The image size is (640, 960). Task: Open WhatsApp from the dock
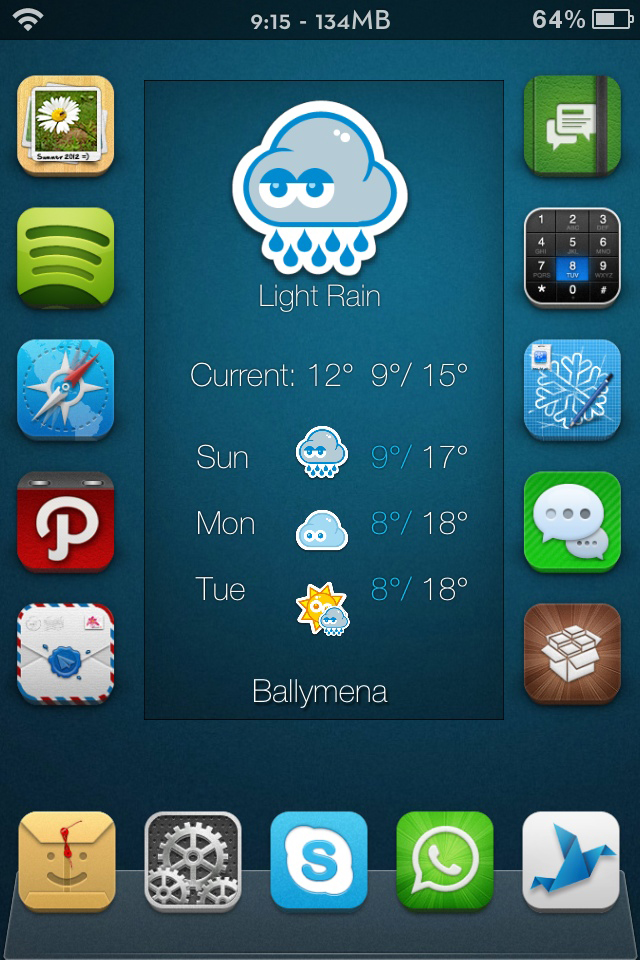pos(445,861)
